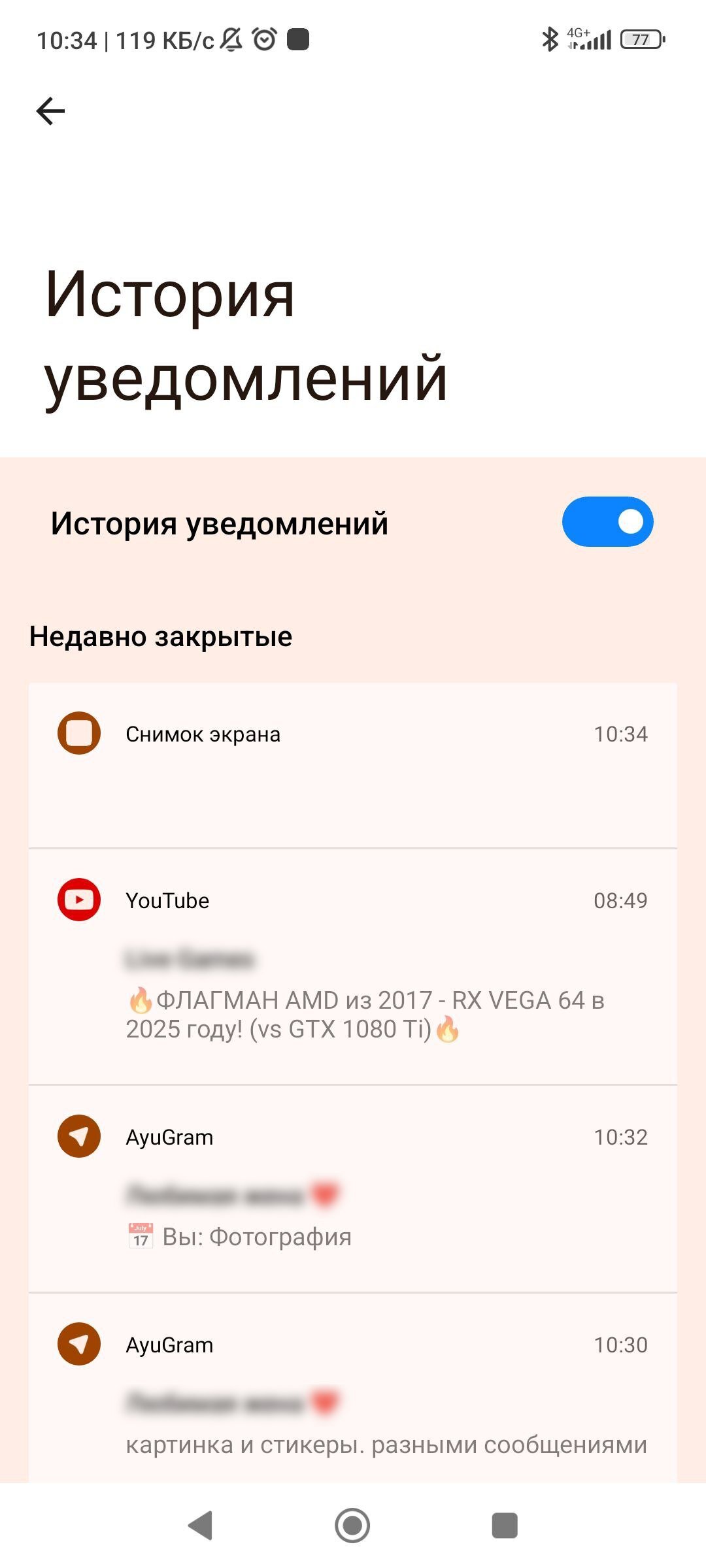
Task: Open the Снимок экрана notification entry
Action: (x=352, y=764)
